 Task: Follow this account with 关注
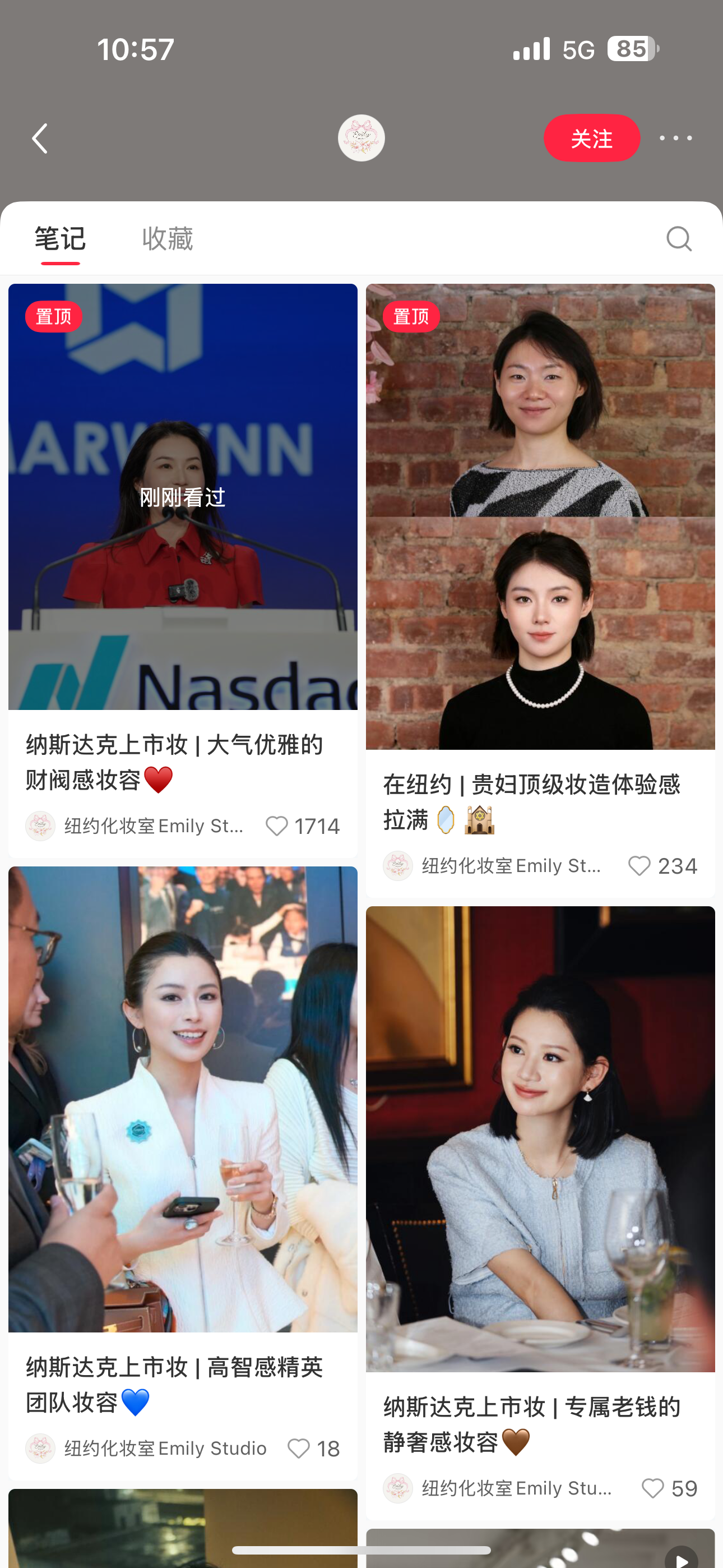pos(591,138)
